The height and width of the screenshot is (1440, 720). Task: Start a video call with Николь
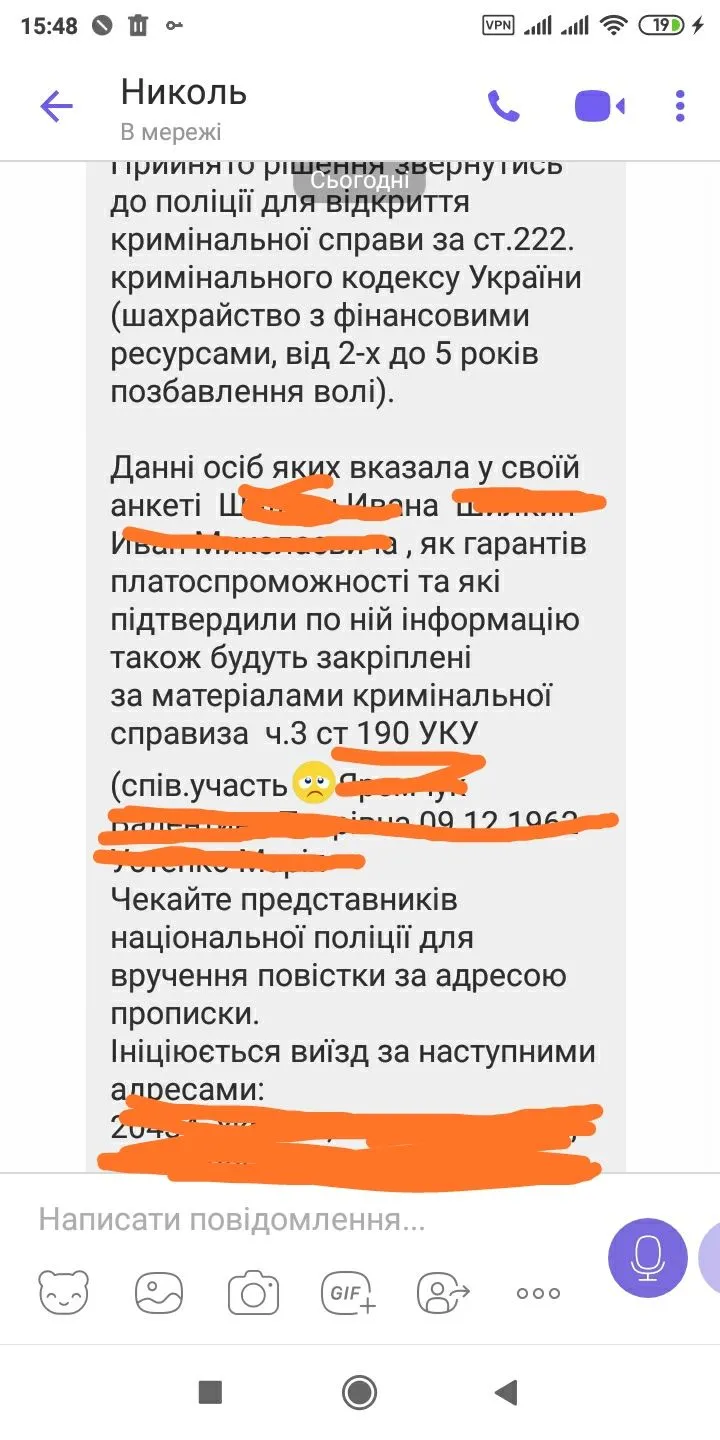(599, 106)
